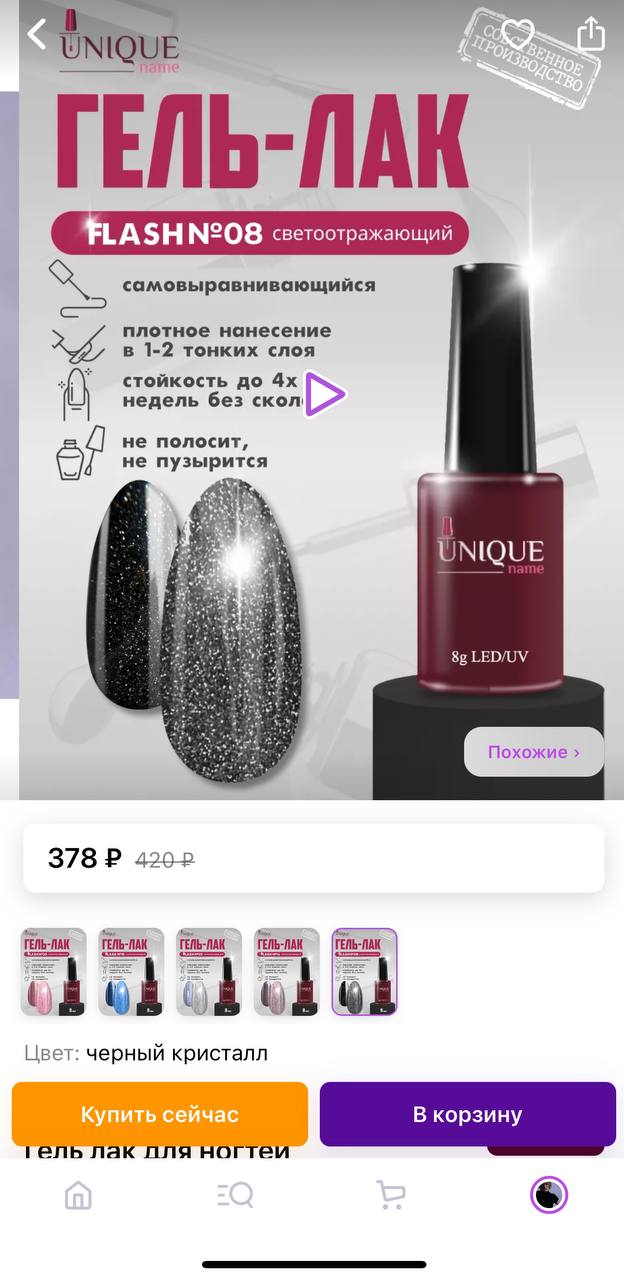Open the catalog search tab
The image size is (624, 1280).
pyautogui.click(x=235, y=1195)
